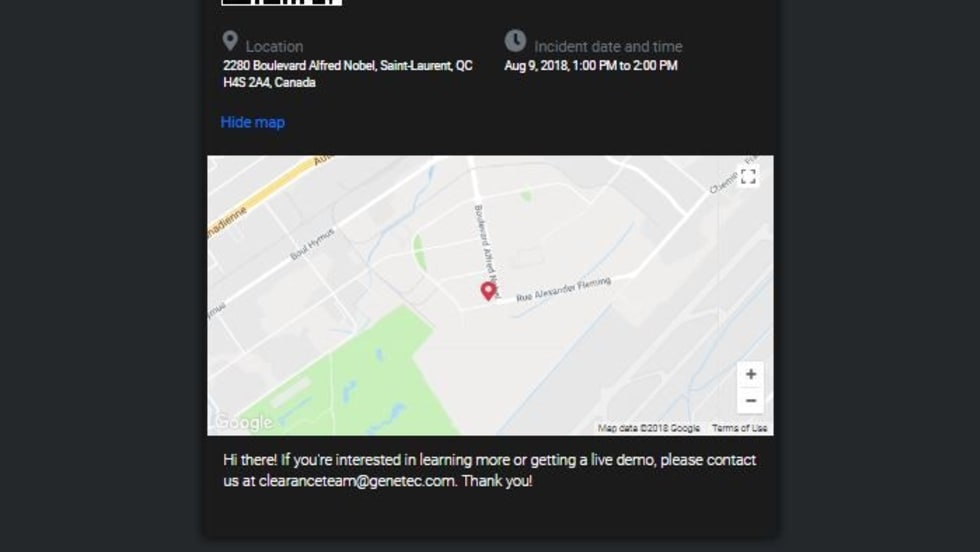Zoom in on the map
This screenshot has width=980, height=552.
pos(750,374)
